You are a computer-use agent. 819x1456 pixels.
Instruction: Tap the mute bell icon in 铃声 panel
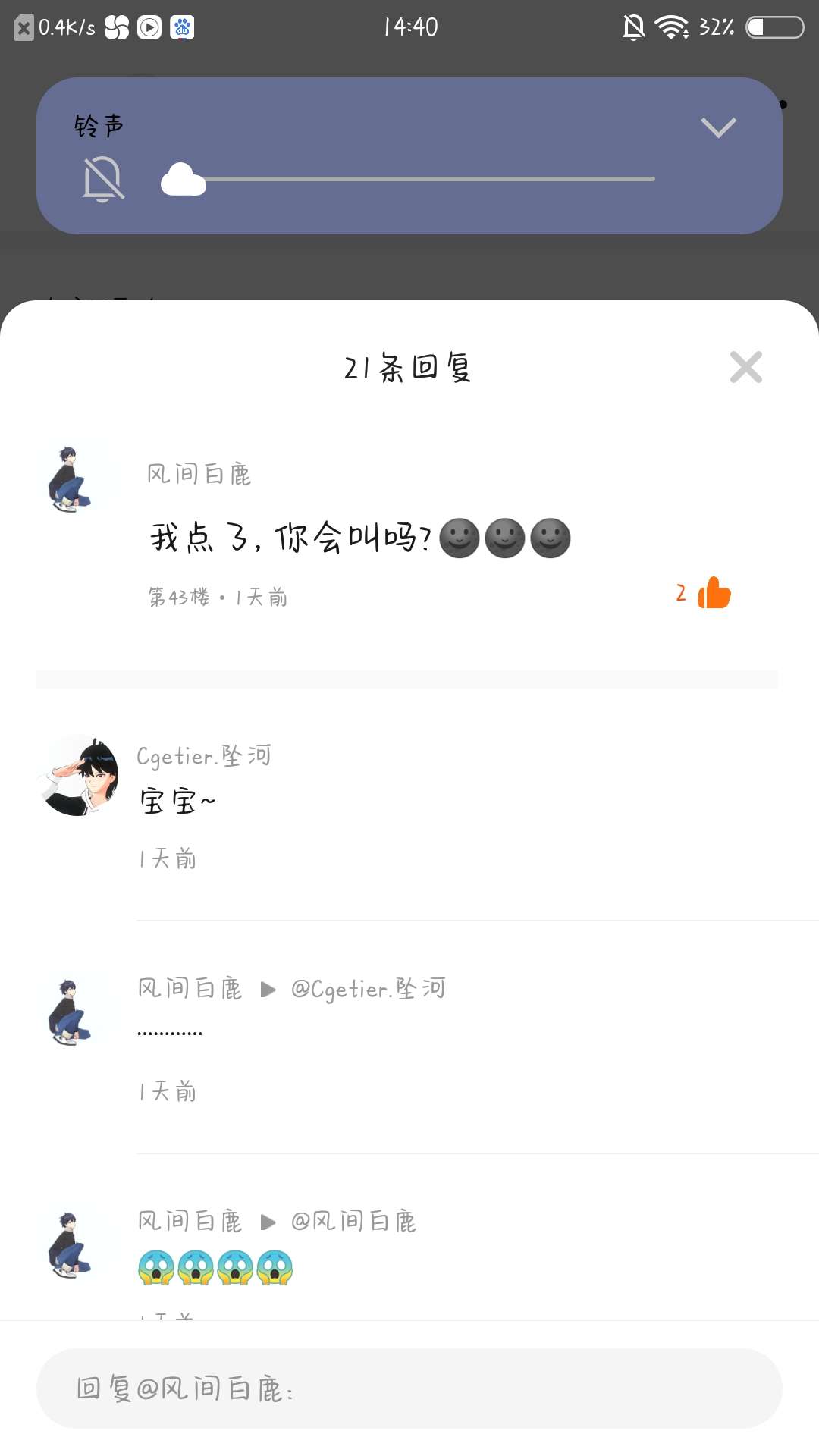click(102, 180)
